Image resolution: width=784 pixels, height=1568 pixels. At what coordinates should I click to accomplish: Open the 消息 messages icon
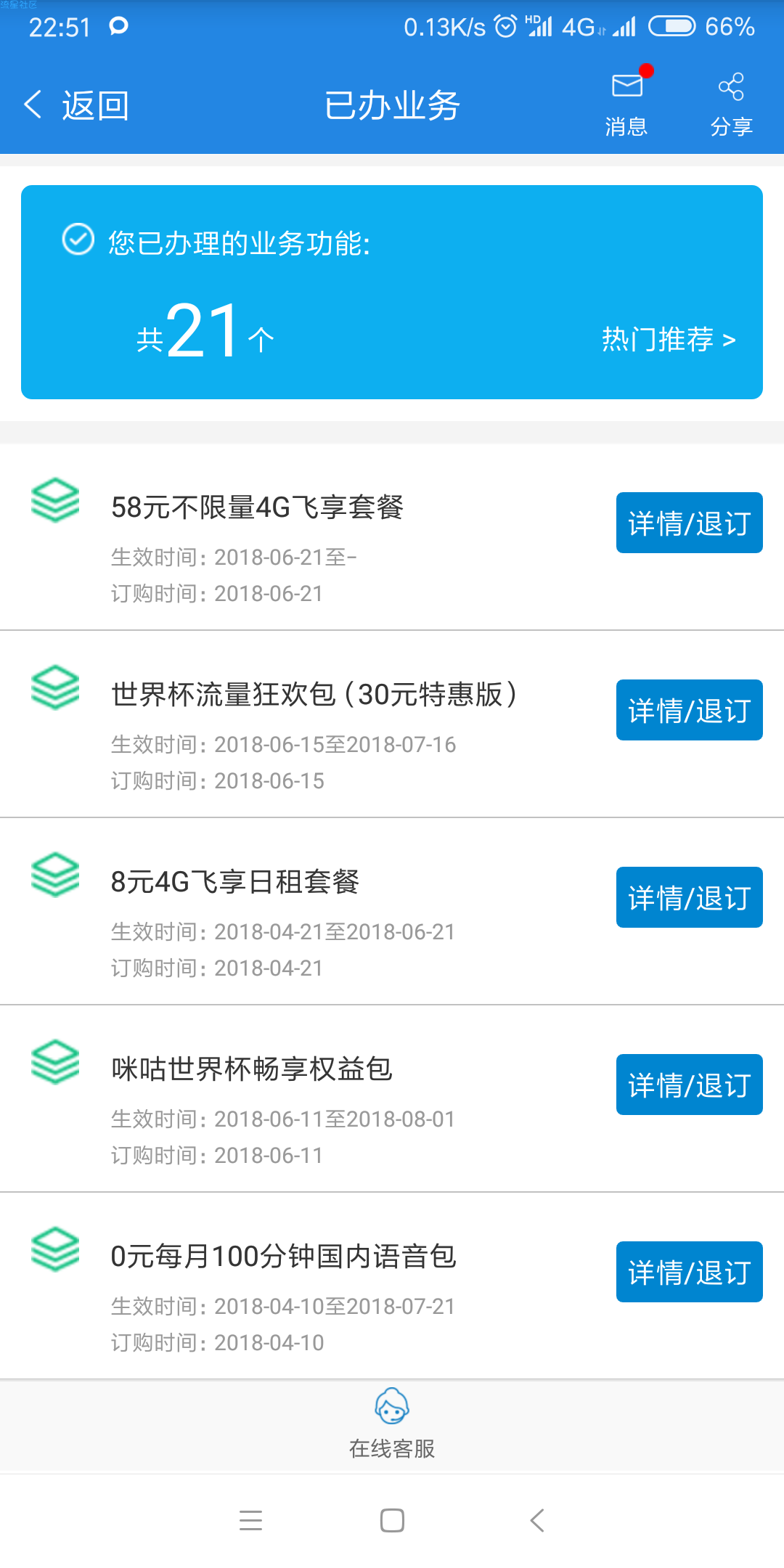coord(626,102)
